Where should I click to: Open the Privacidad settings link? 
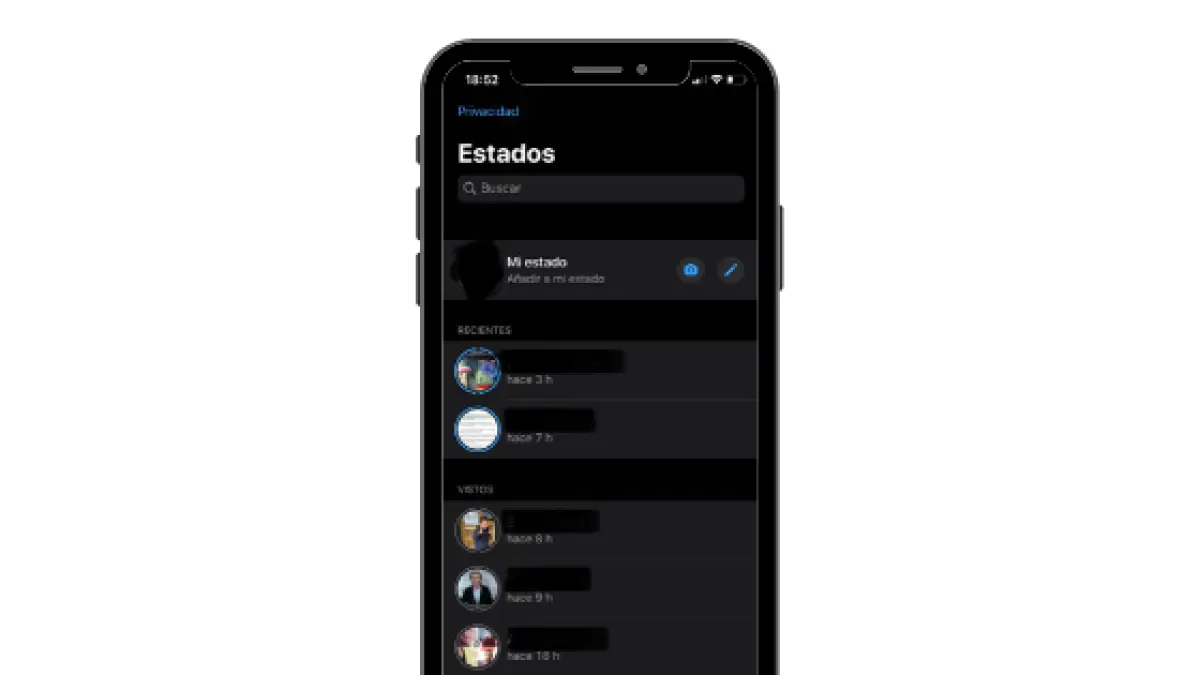488,112
